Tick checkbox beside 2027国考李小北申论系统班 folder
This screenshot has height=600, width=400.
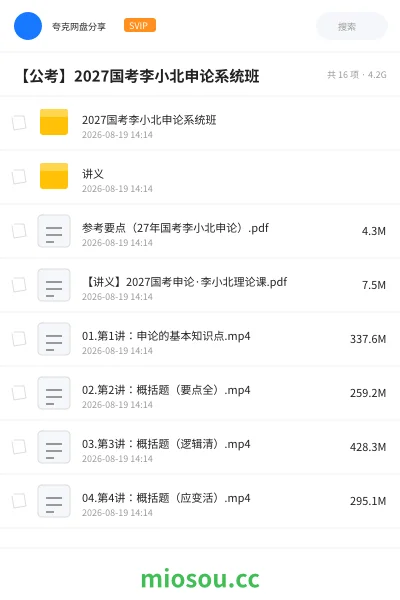coord(19,123)
